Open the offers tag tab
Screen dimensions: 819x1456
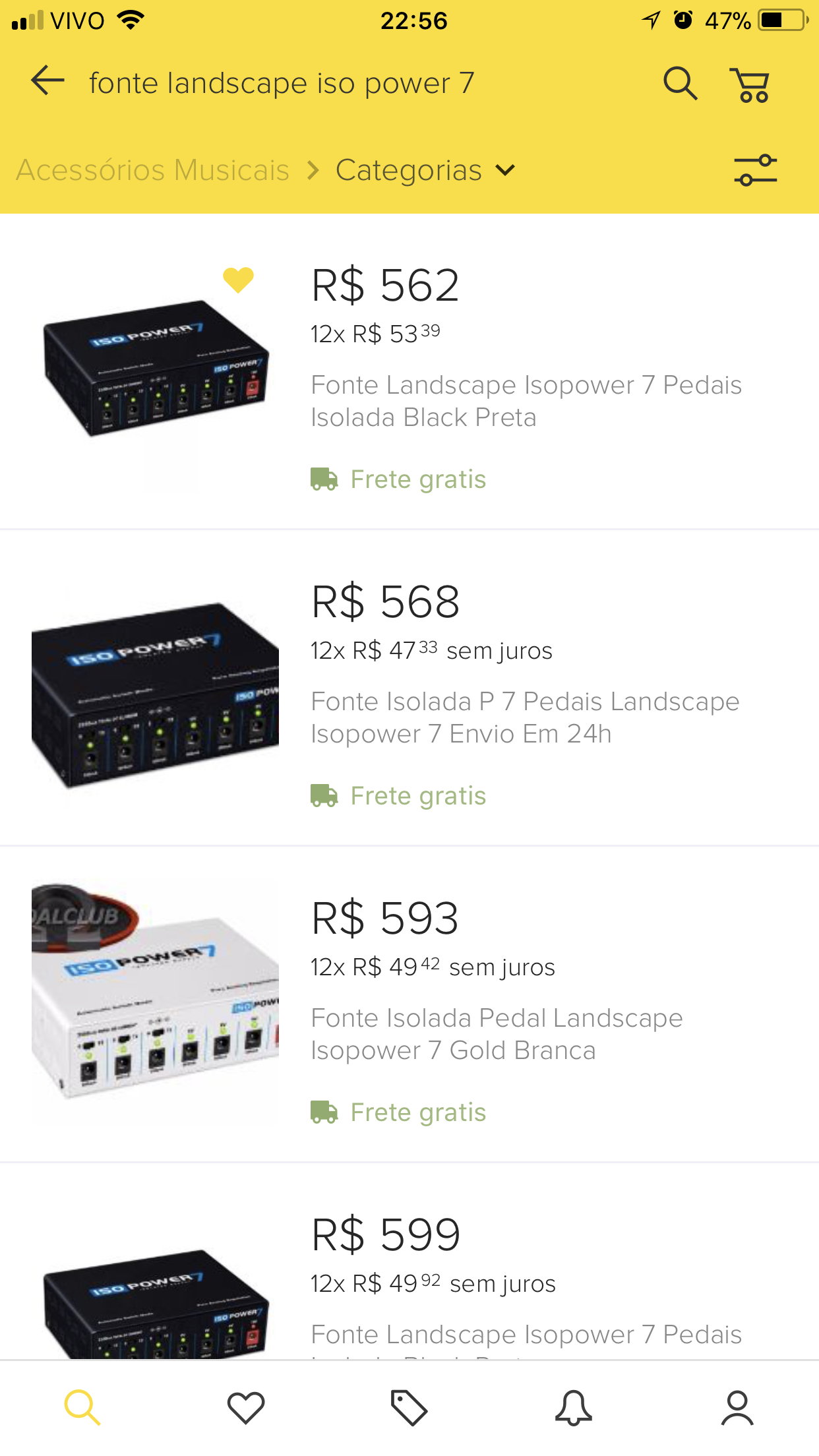(x=409, y=1408)
